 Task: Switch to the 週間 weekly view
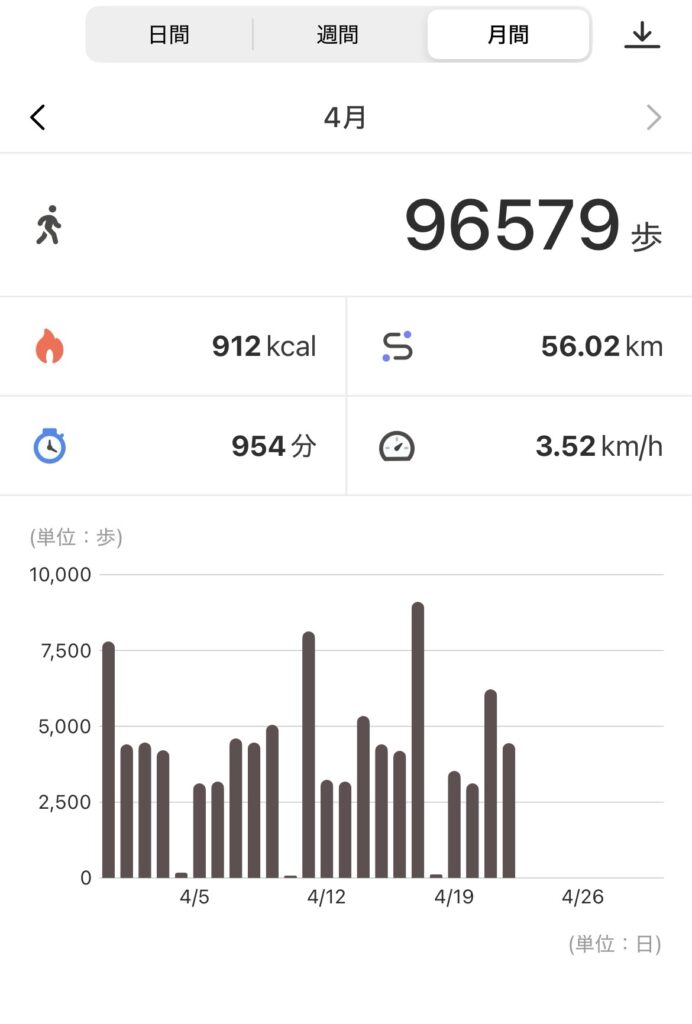(x=338, y=35)
